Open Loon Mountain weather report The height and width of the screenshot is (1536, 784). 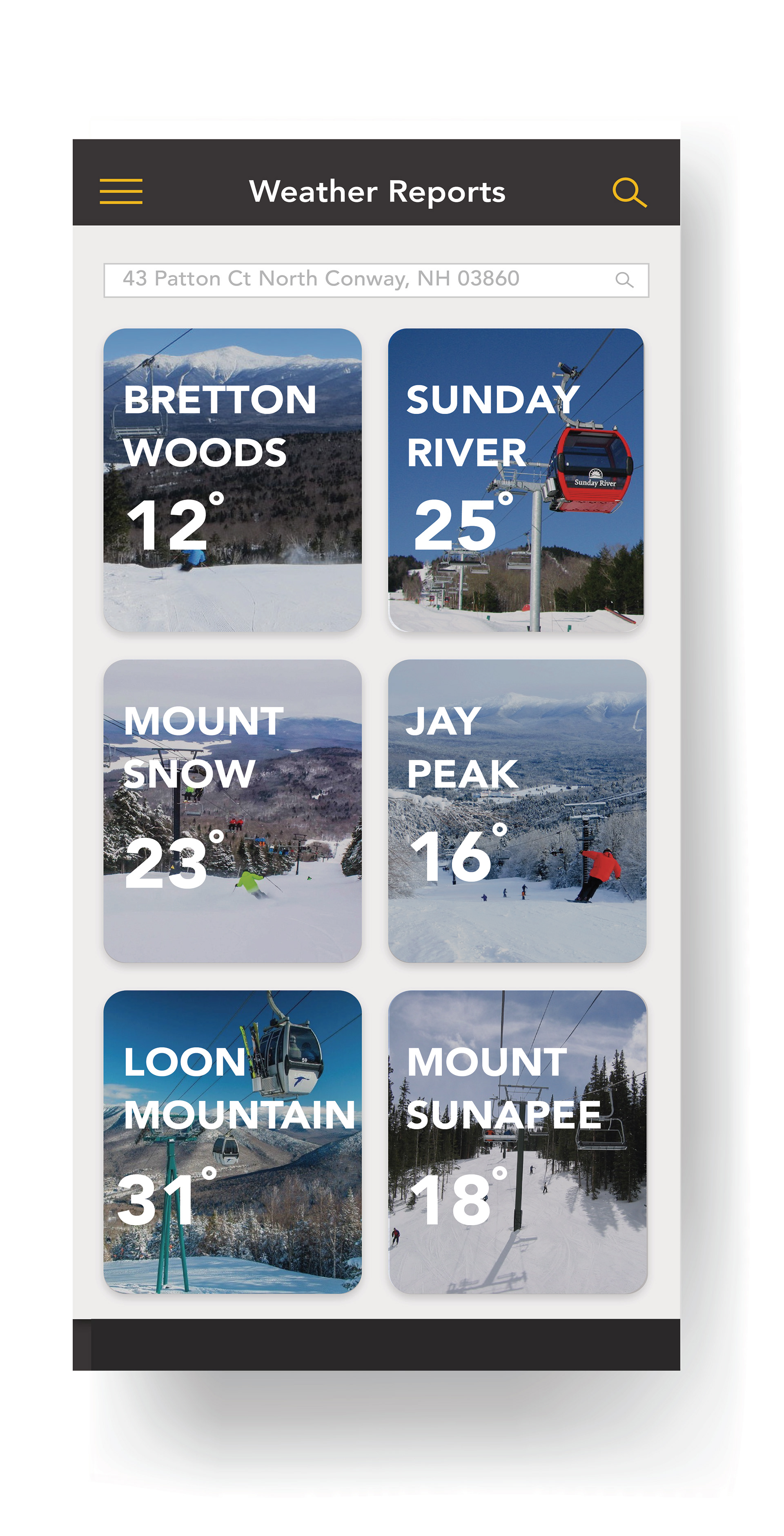click(232, 1141)
